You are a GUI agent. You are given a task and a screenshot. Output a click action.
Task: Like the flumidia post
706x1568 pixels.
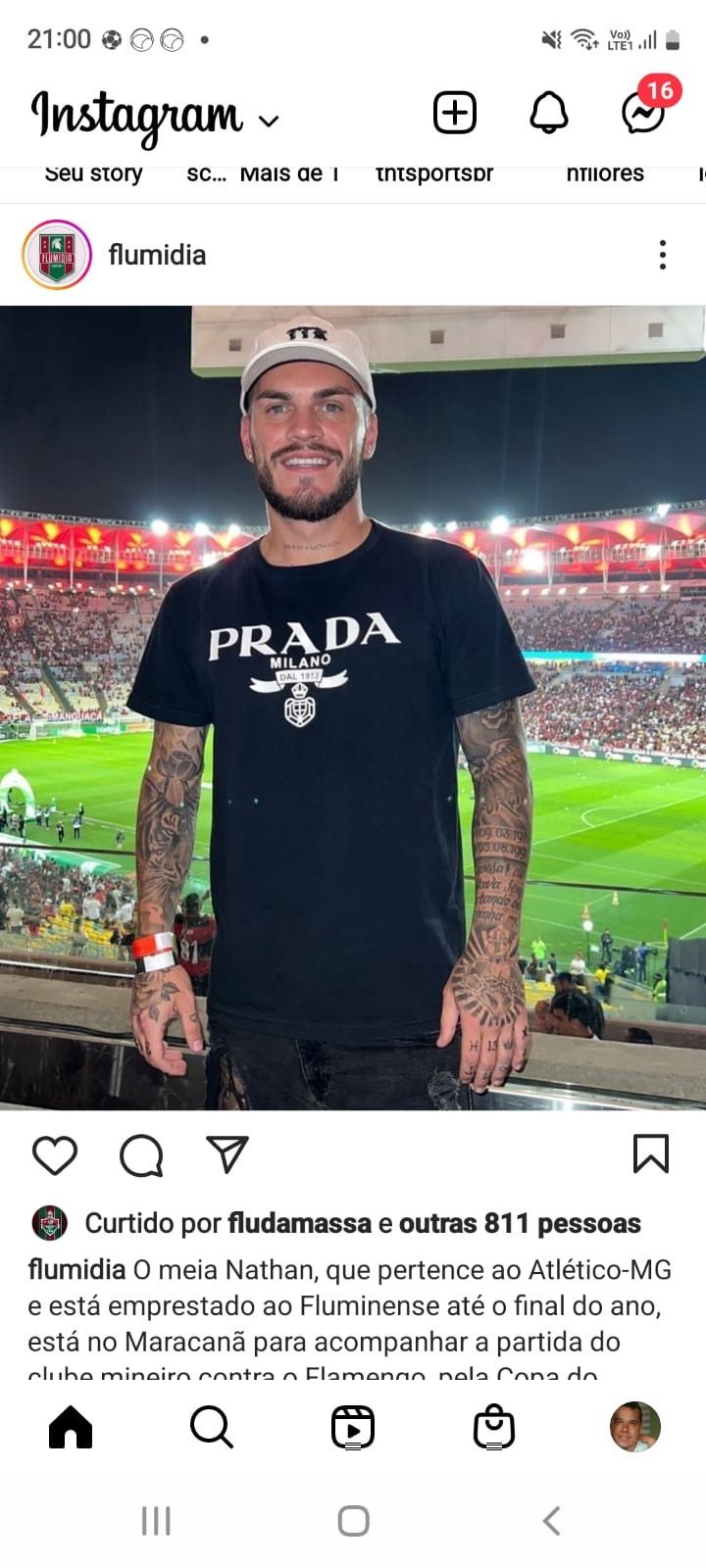(55, 1155)
